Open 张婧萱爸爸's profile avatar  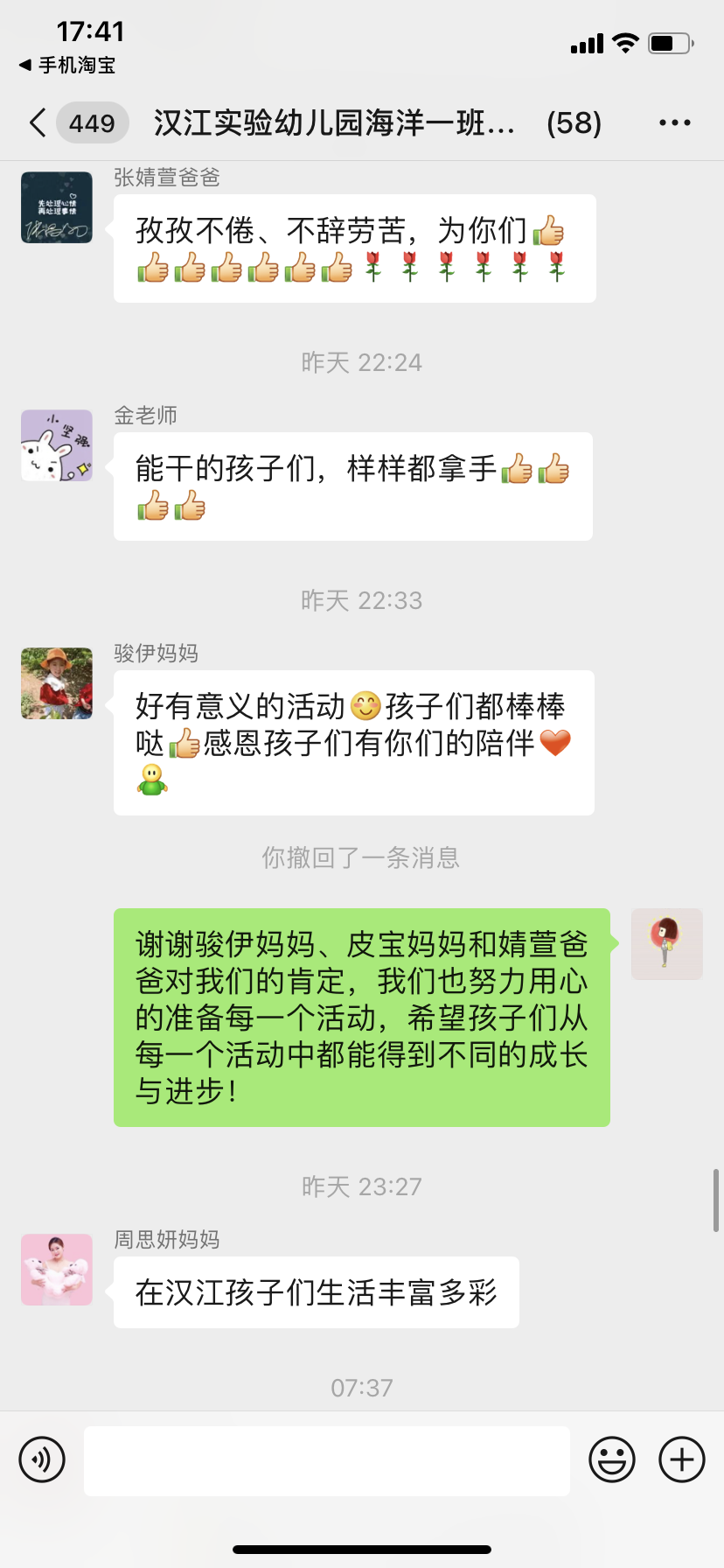(57, 207)
